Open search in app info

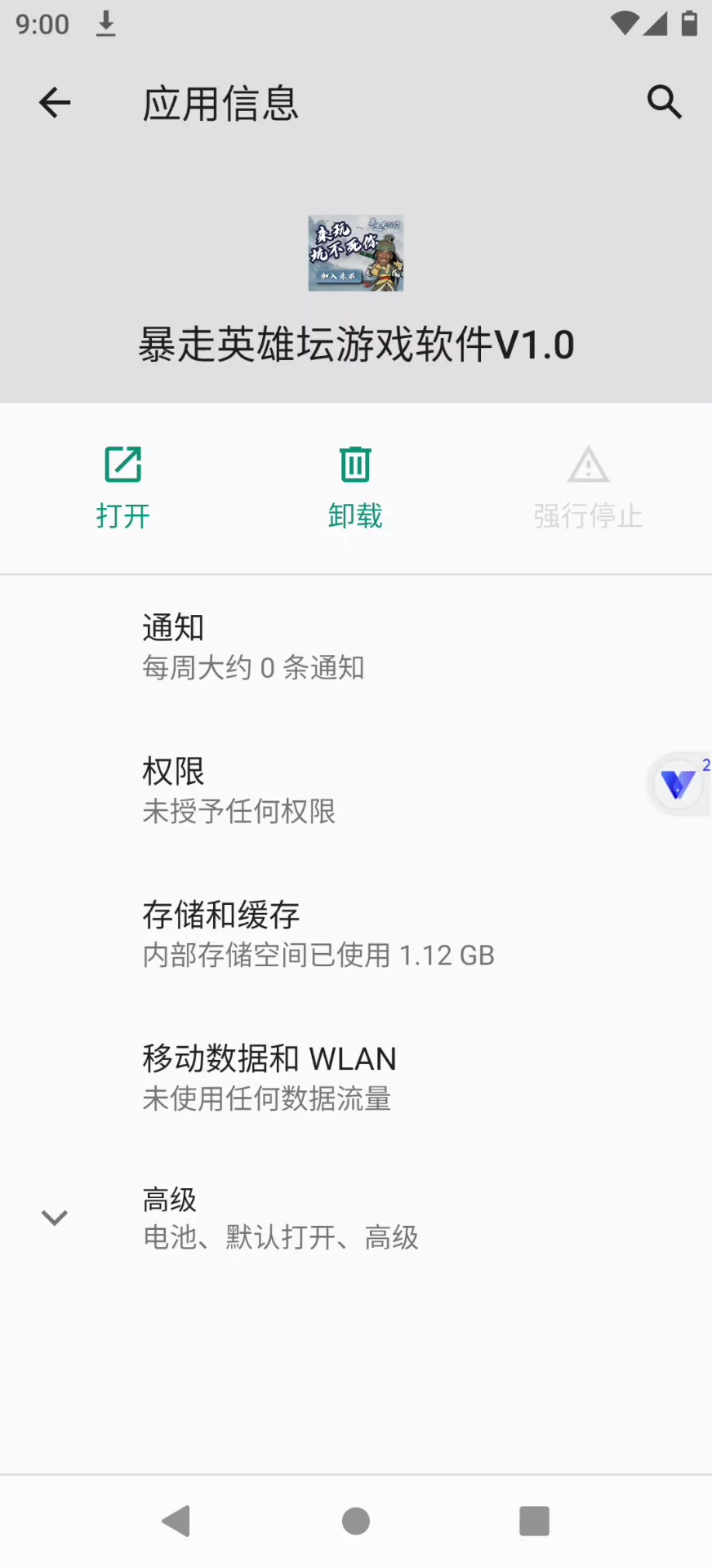coord(664,103)
